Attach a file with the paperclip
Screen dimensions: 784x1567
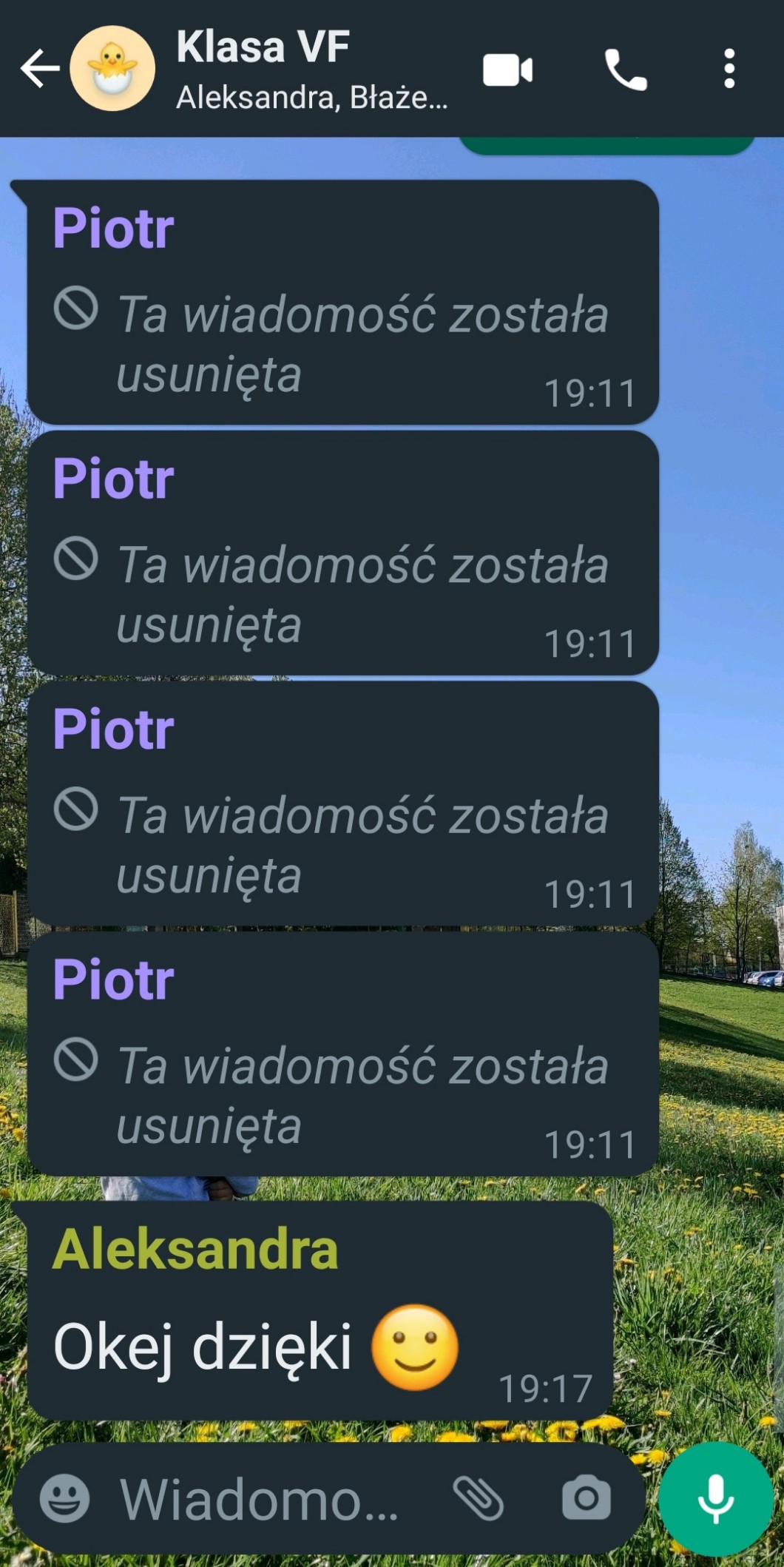coord(479,1497)
